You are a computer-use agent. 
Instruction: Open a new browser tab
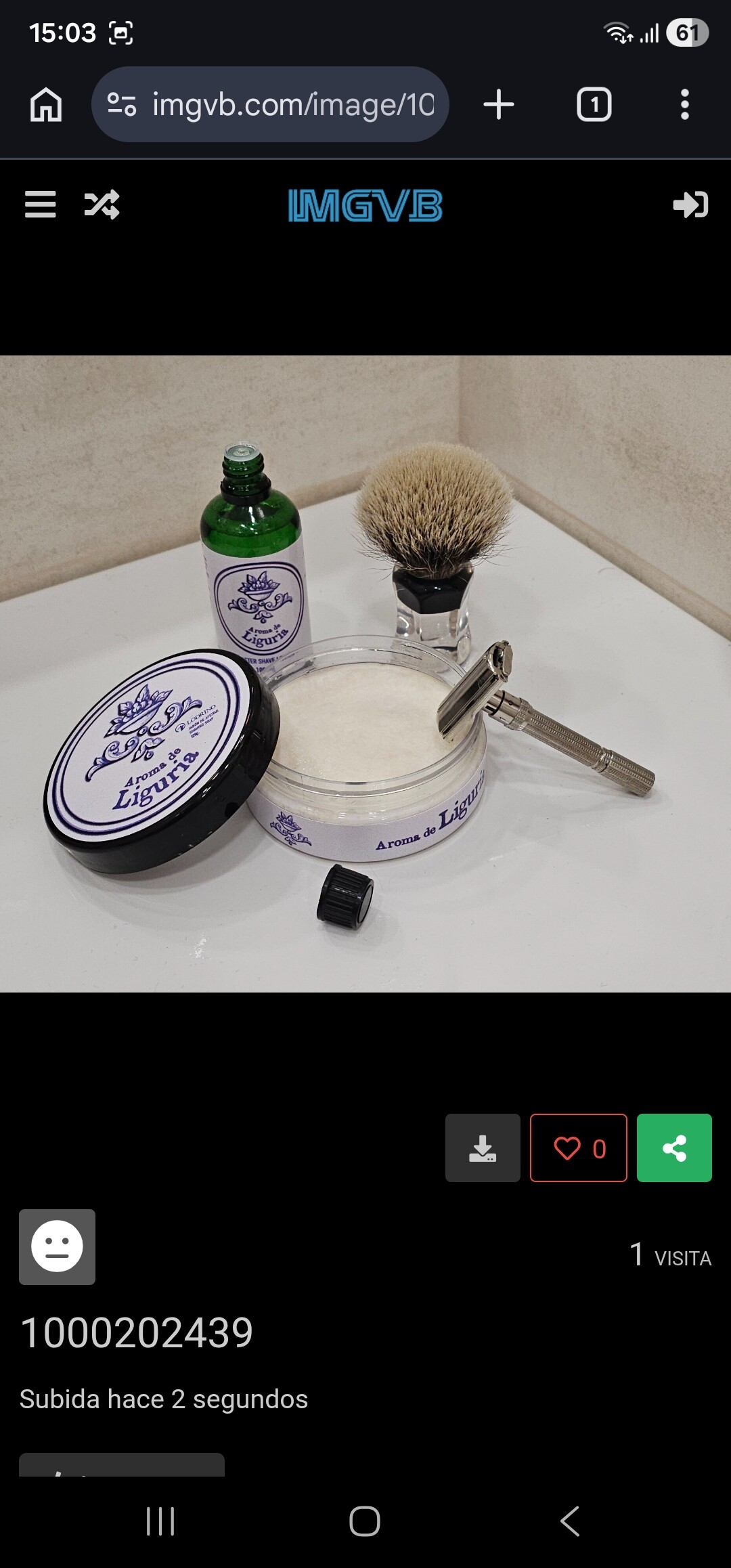pyautogui.click(x=499, y=105)
